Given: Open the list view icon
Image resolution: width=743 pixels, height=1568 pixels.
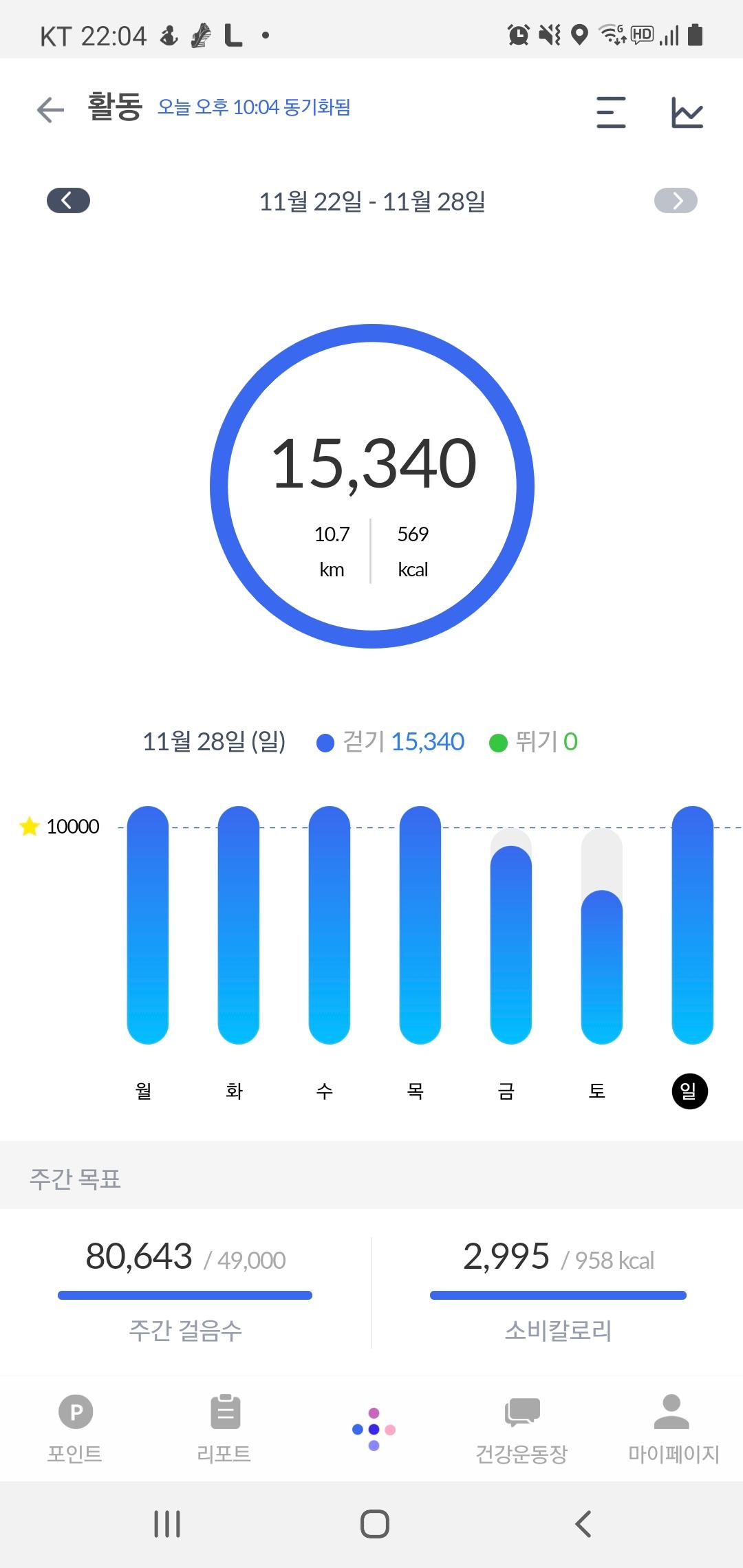Looking at the screenshot, I should pos(611,112).
